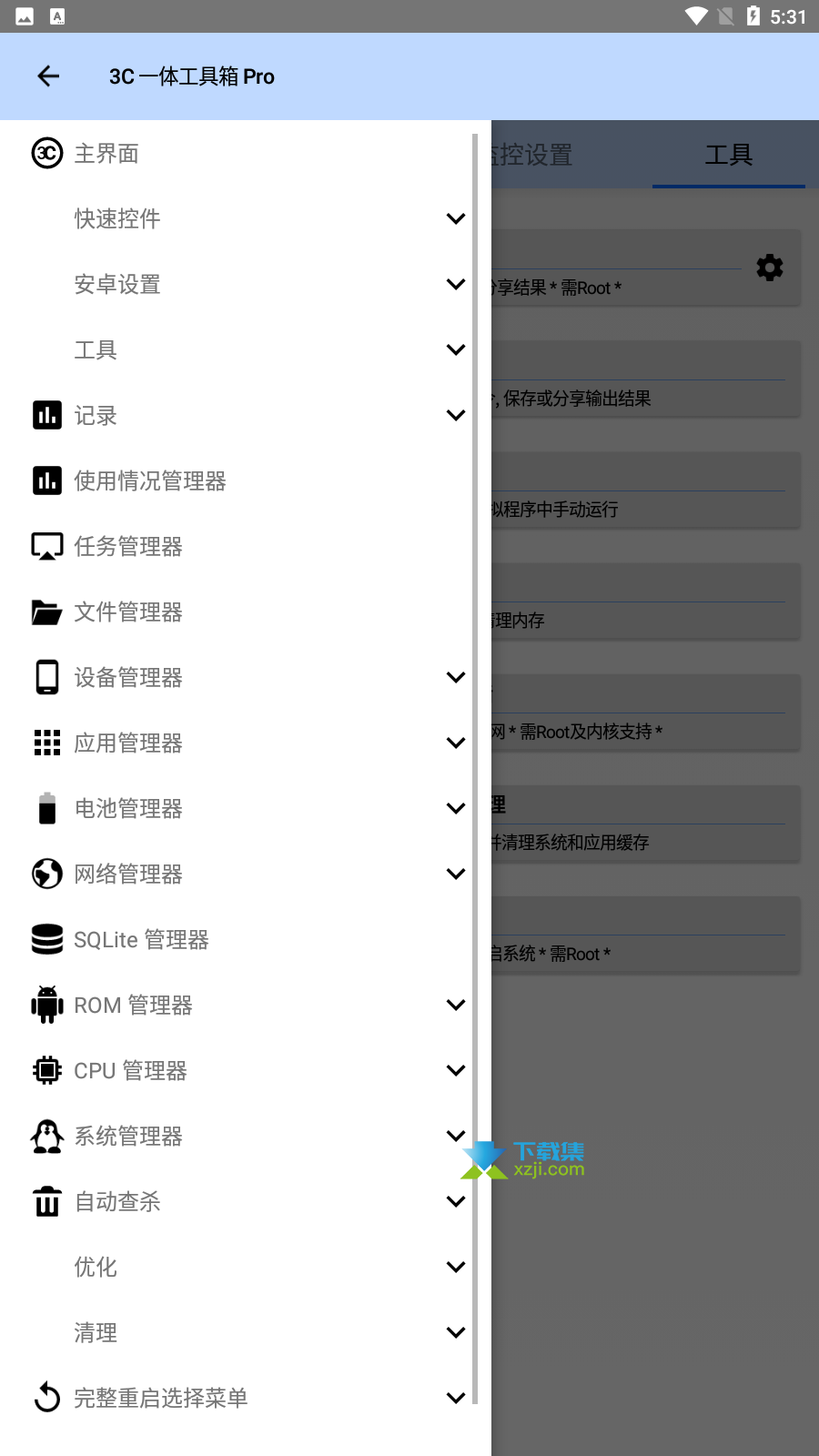Tap the back arrow in the header

point(48,76)
